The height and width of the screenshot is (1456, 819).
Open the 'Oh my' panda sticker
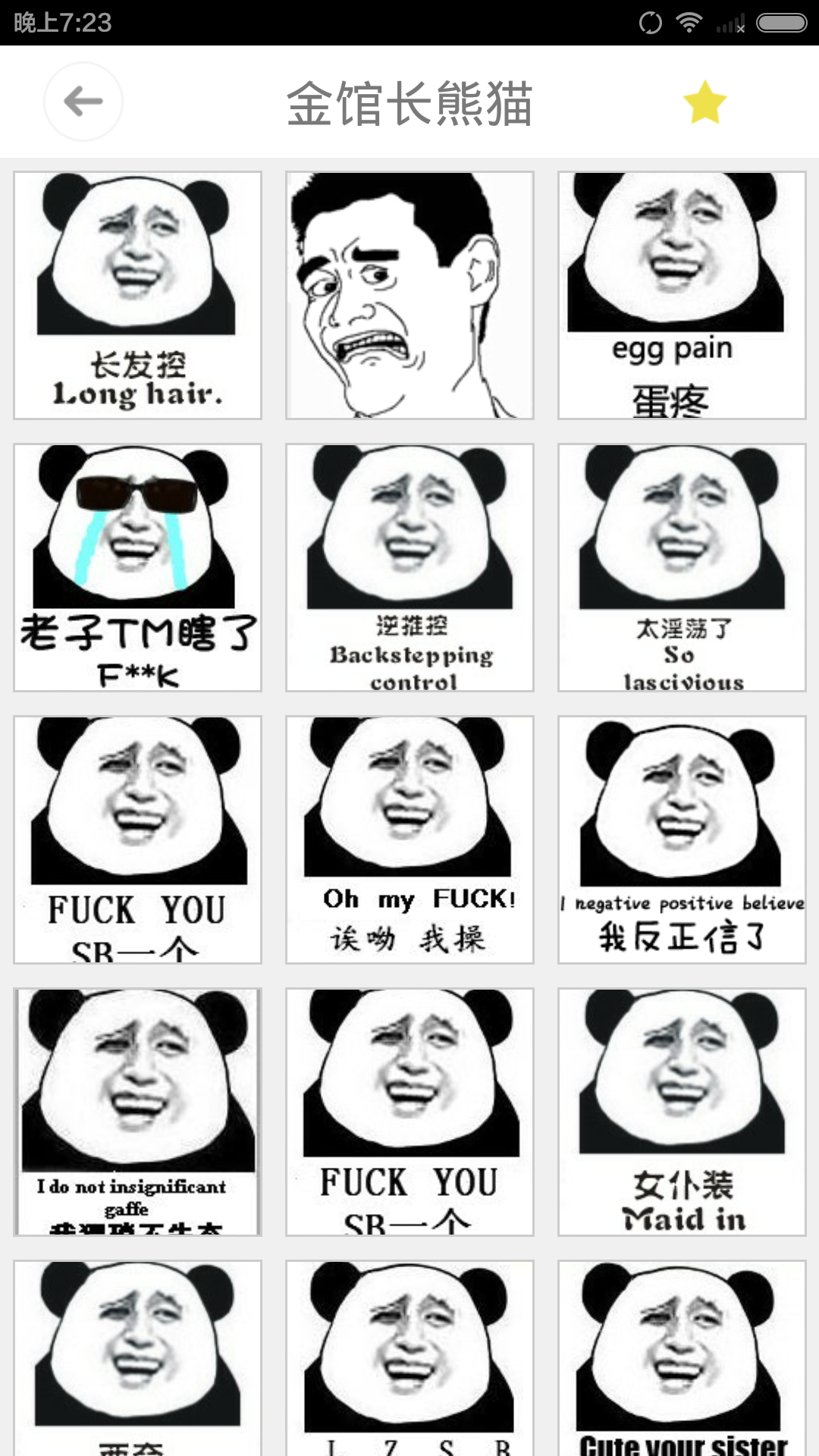pos(409,839)
